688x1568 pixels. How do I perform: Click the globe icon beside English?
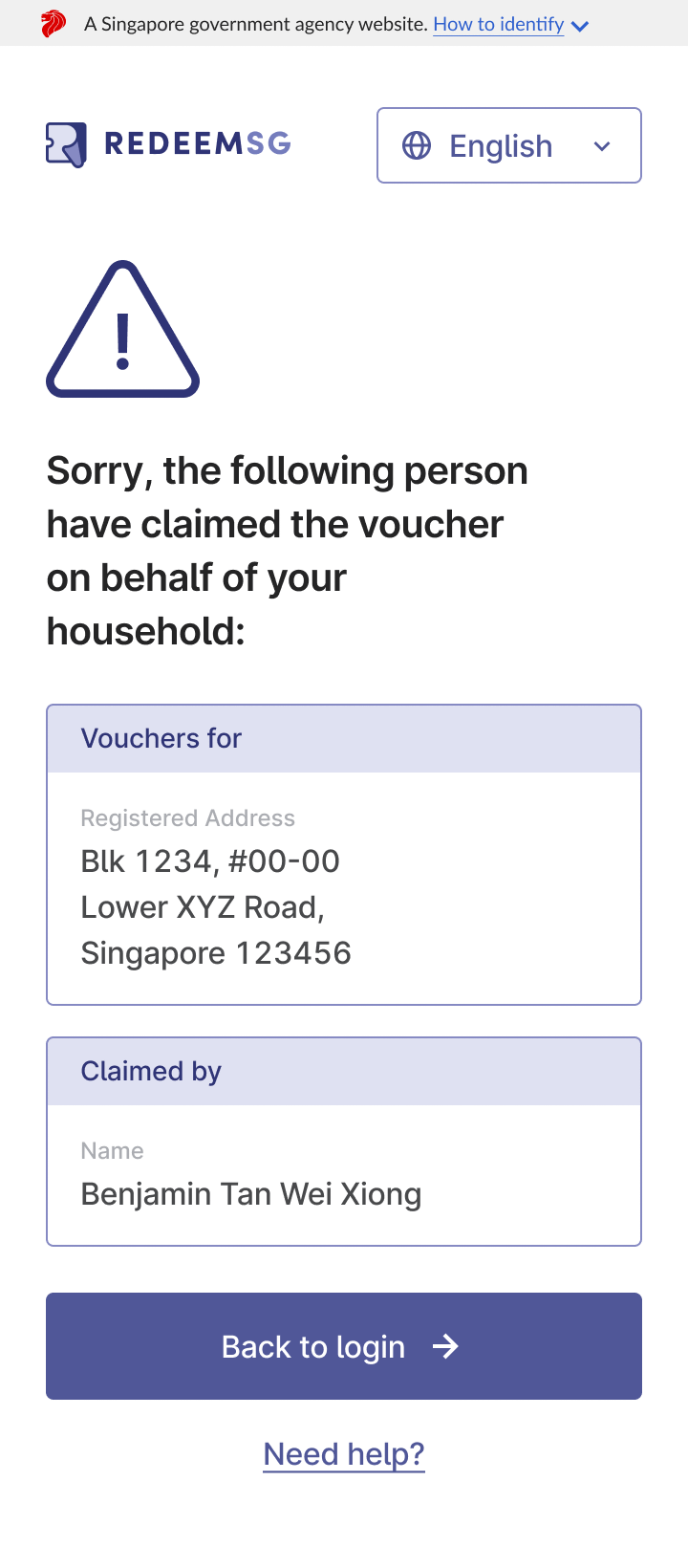pyautogui.click(x=418, y=145)
